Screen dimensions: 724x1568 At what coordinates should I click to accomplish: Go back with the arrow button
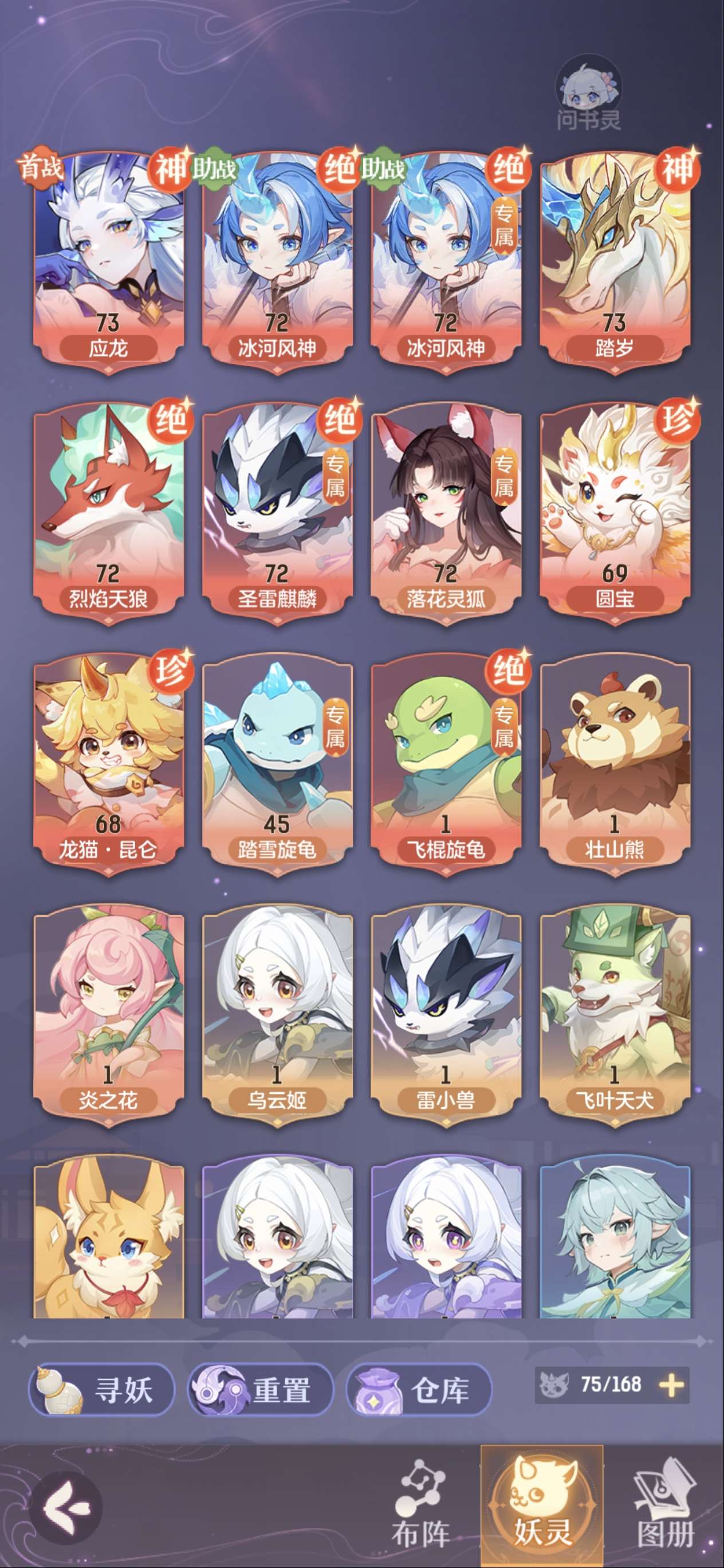click(66, 1507)
